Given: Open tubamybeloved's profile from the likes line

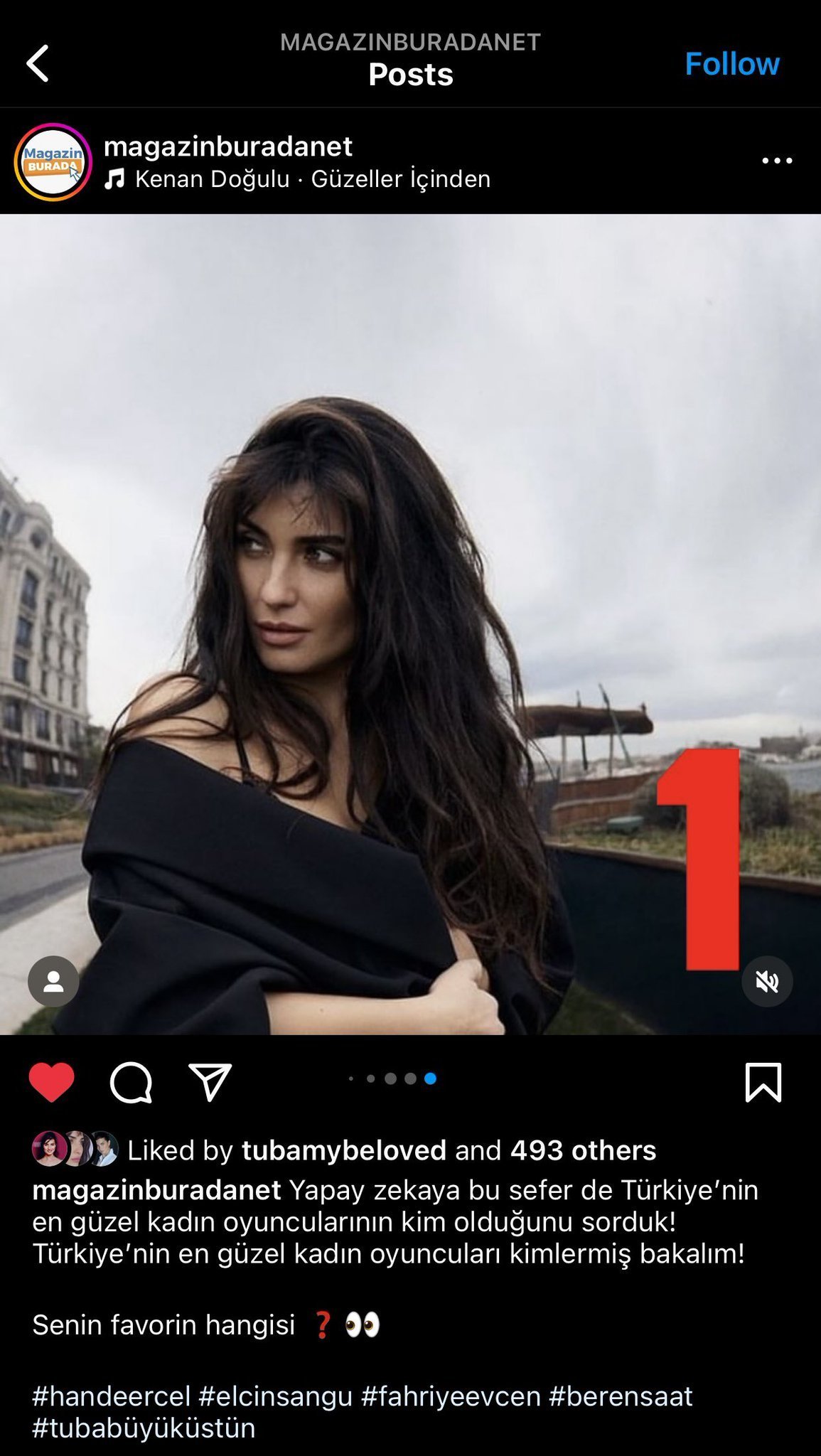Looking at the screenshot, I should tap(343, 1150).
